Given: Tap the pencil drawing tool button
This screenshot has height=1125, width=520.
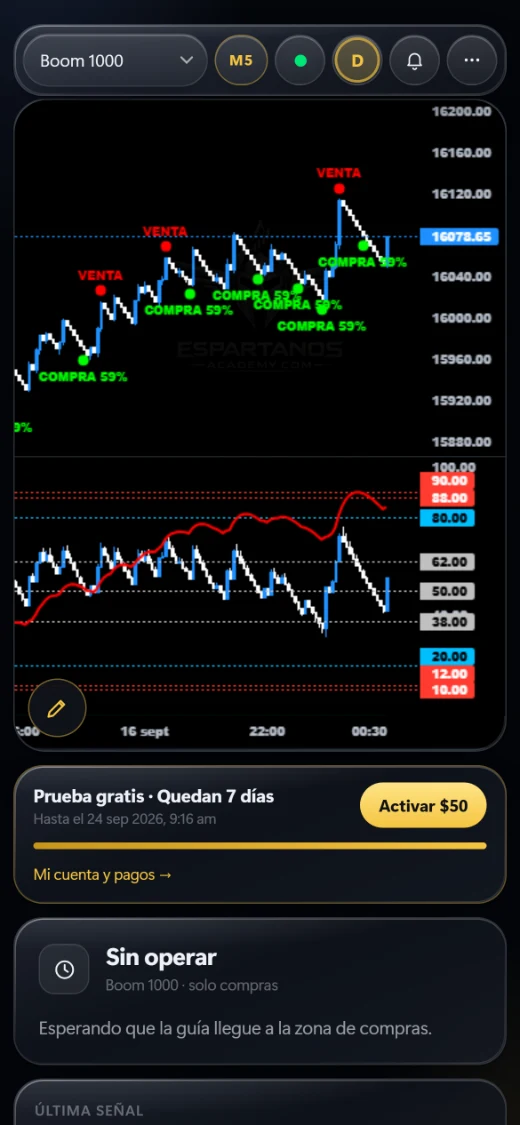Looking at the screenshot, I should point(57,709).
